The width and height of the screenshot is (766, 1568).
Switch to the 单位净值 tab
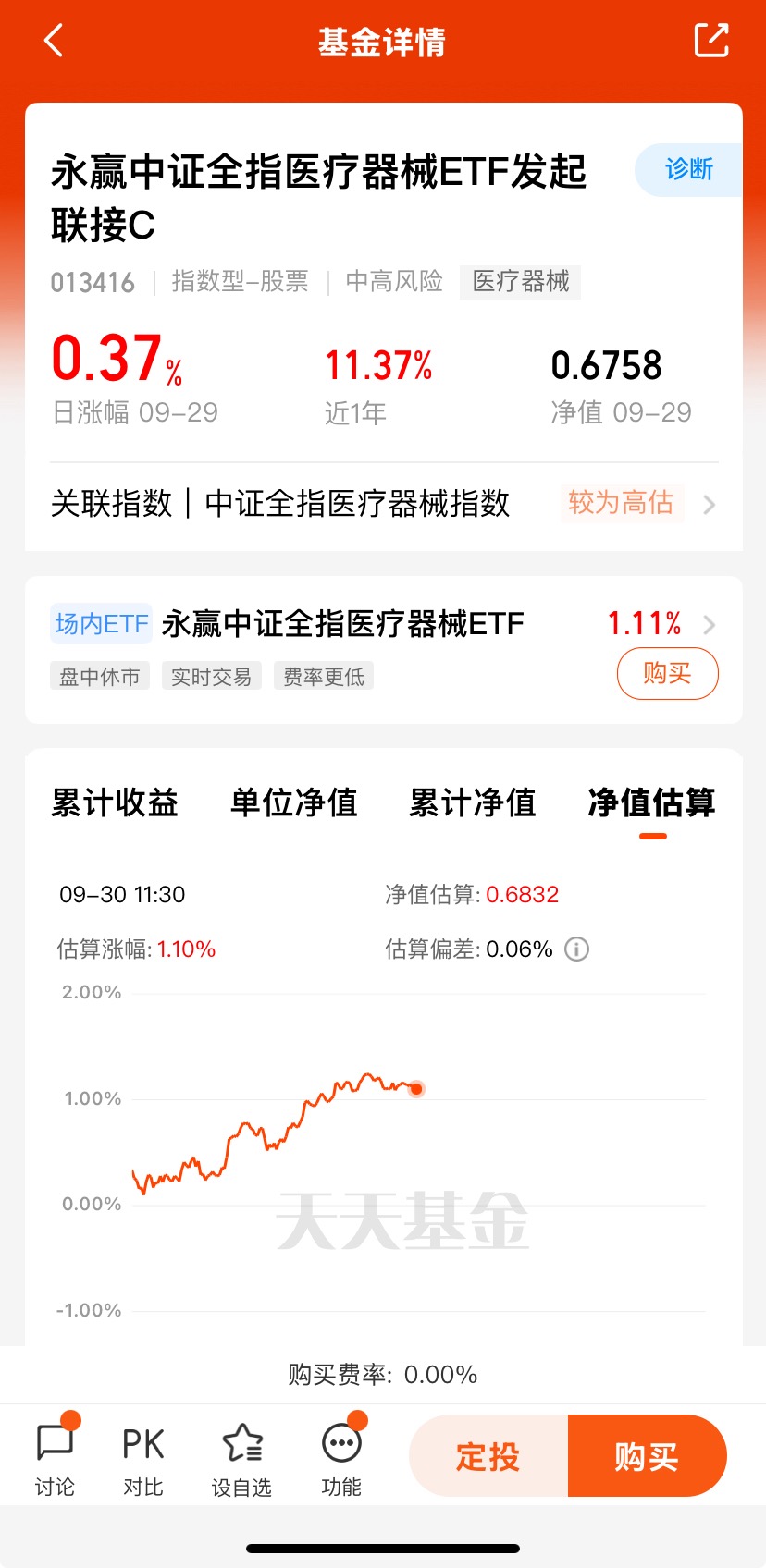[293, 802]
